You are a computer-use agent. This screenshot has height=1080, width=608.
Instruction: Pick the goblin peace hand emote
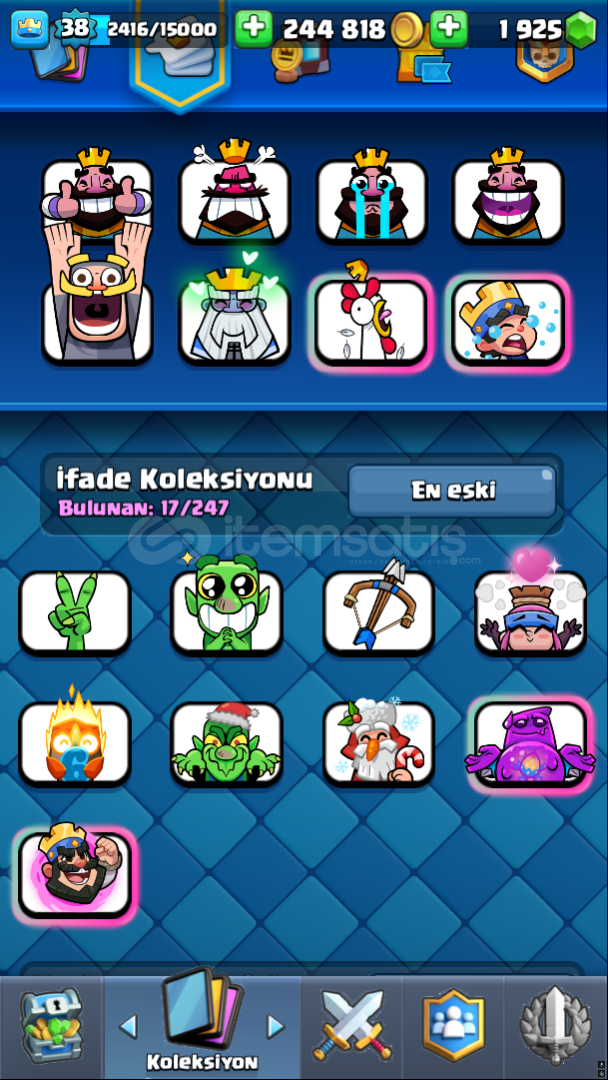[x=75, y=612]
